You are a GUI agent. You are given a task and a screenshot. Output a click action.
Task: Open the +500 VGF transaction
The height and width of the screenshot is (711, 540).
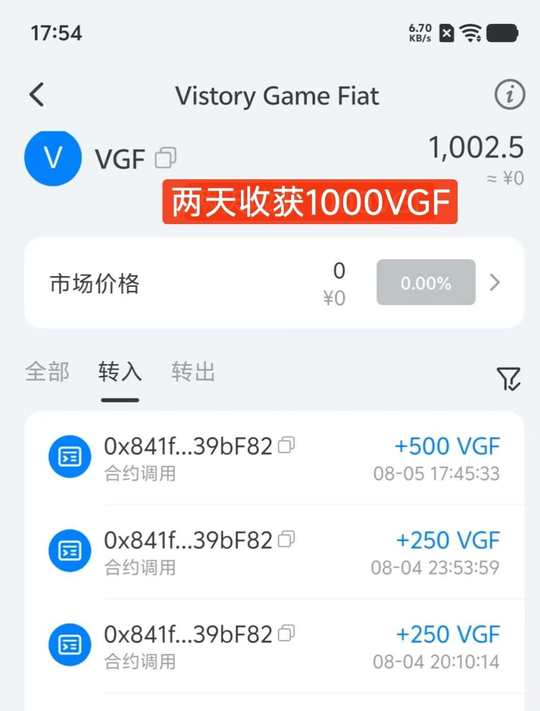(274, 458)
